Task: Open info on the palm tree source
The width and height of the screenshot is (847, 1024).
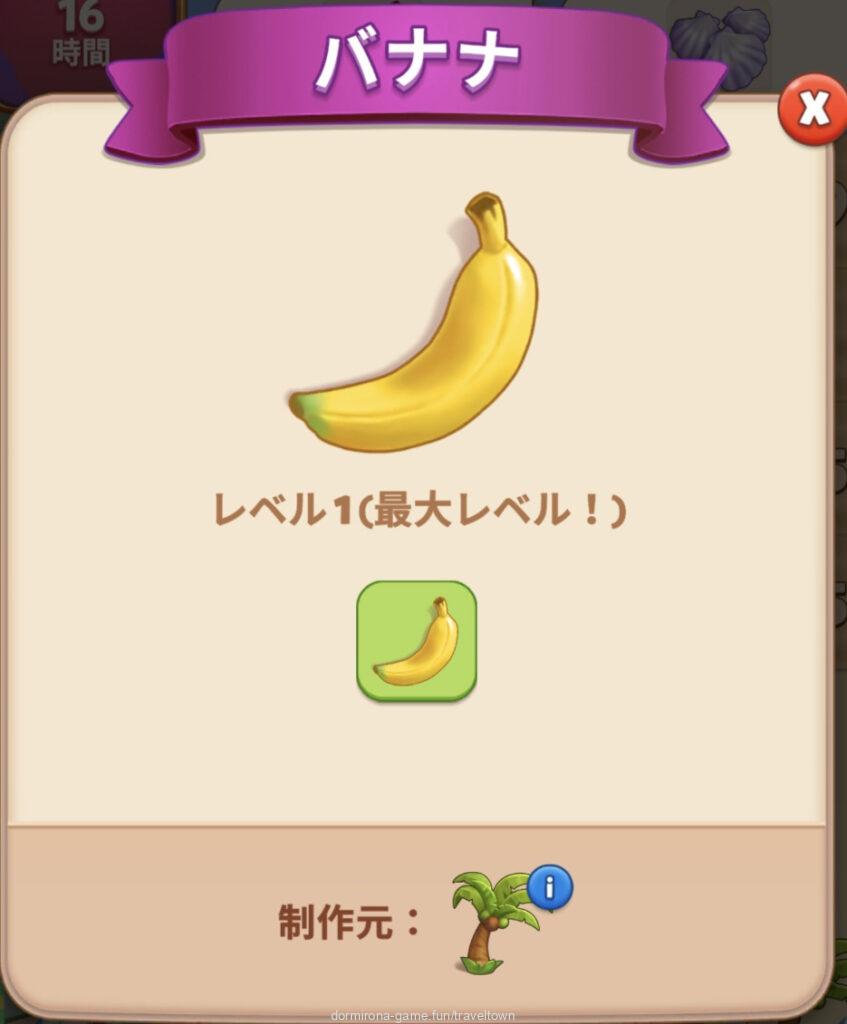Action: point(549,887)
